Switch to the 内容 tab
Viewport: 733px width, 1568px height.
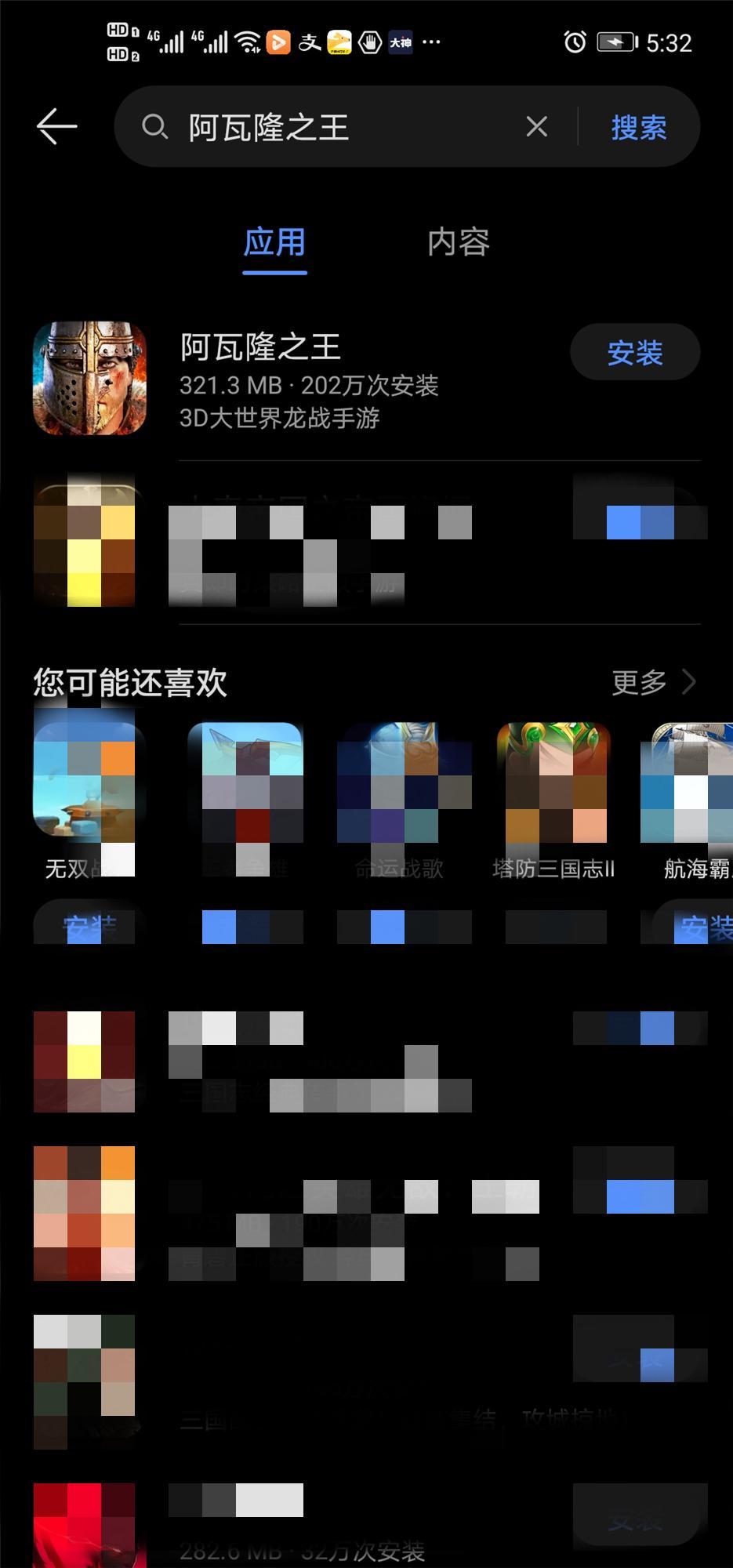point(459,242)
